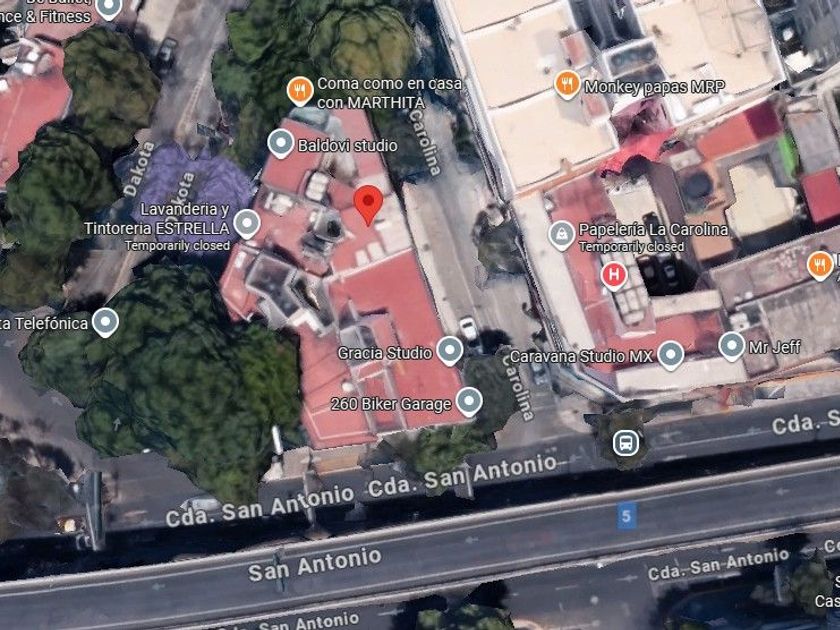The image size is (840, 630).
Task: Open Lavanderia y Tintoreria ESTRELLA pin
Action: point(247,223)
